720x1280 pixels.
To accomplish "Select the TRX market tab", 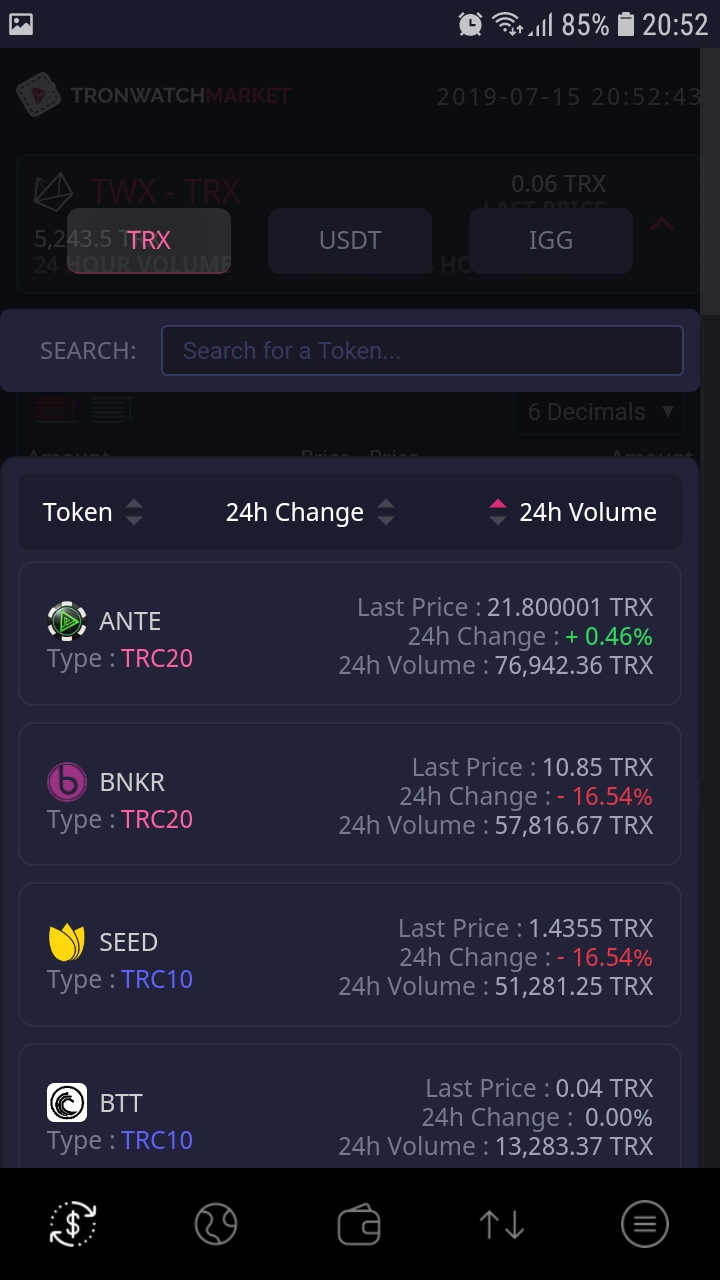I will [x=149, y=241].
